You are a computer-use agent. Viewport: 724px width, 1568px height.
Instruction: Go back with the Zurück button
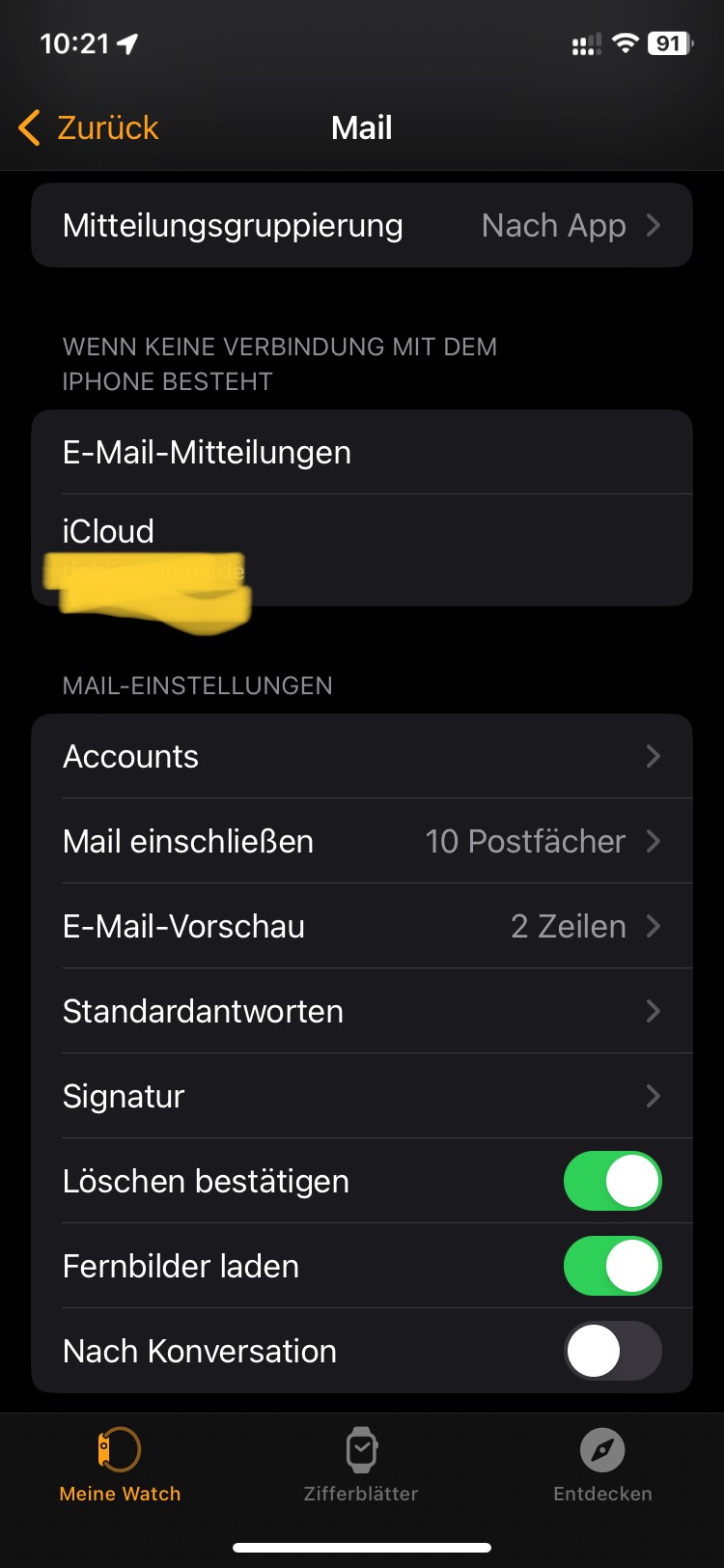tap(88, 127)
